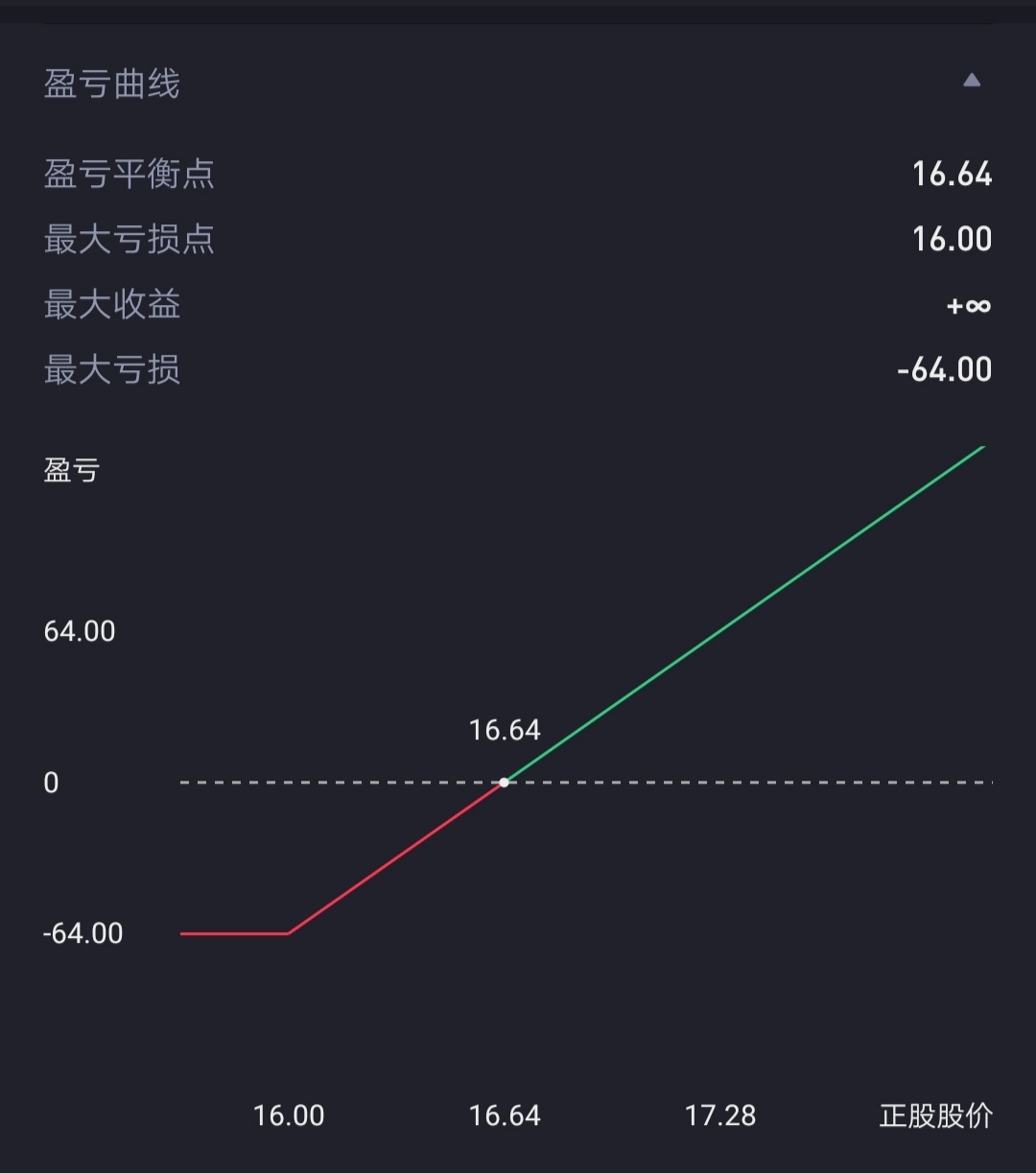Select the 64.00 y-axis value
1036x1173 pixels.
[x=80, y=630]
